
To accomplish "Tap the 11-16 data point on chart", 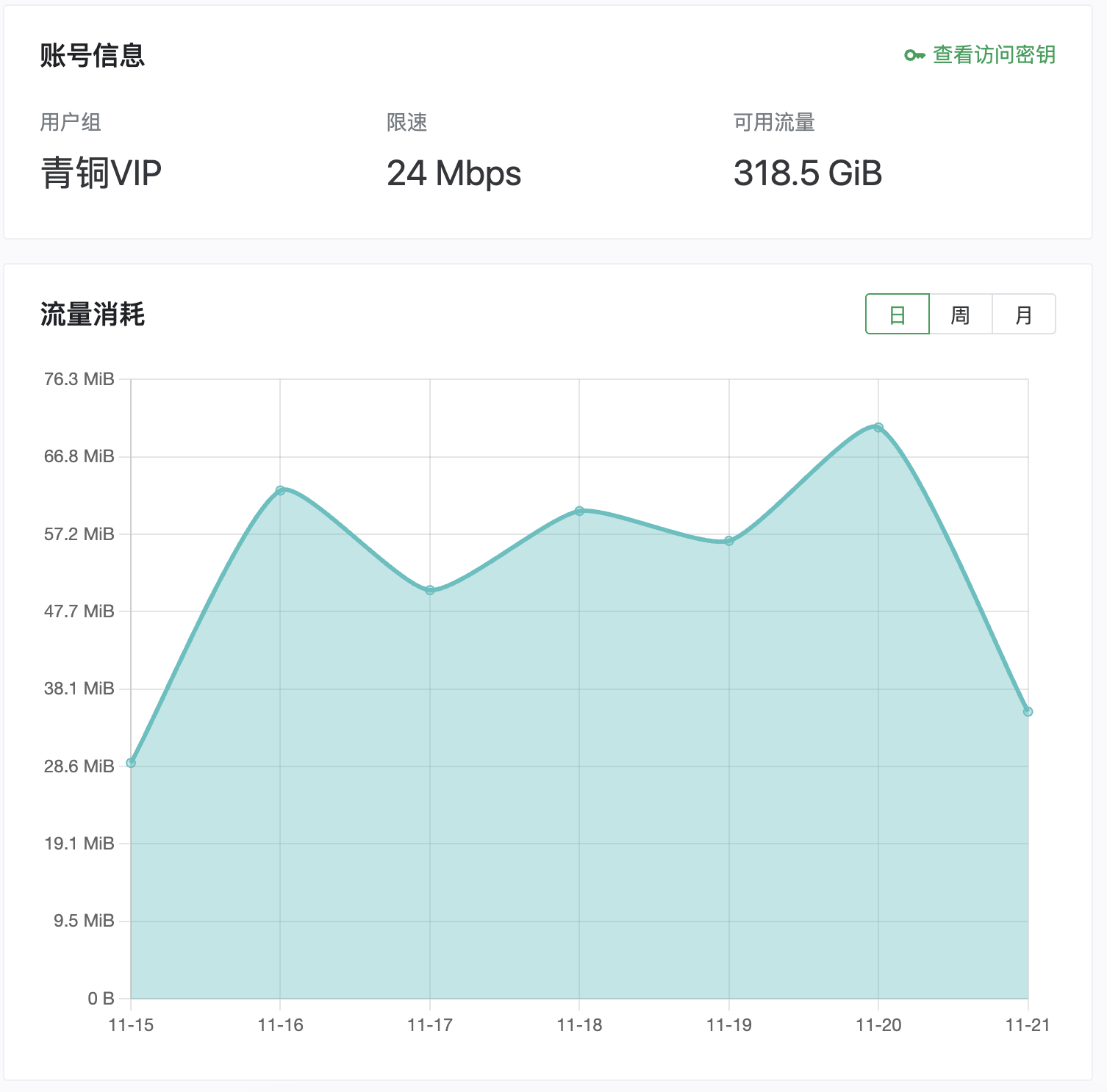I will coord(280,490).
